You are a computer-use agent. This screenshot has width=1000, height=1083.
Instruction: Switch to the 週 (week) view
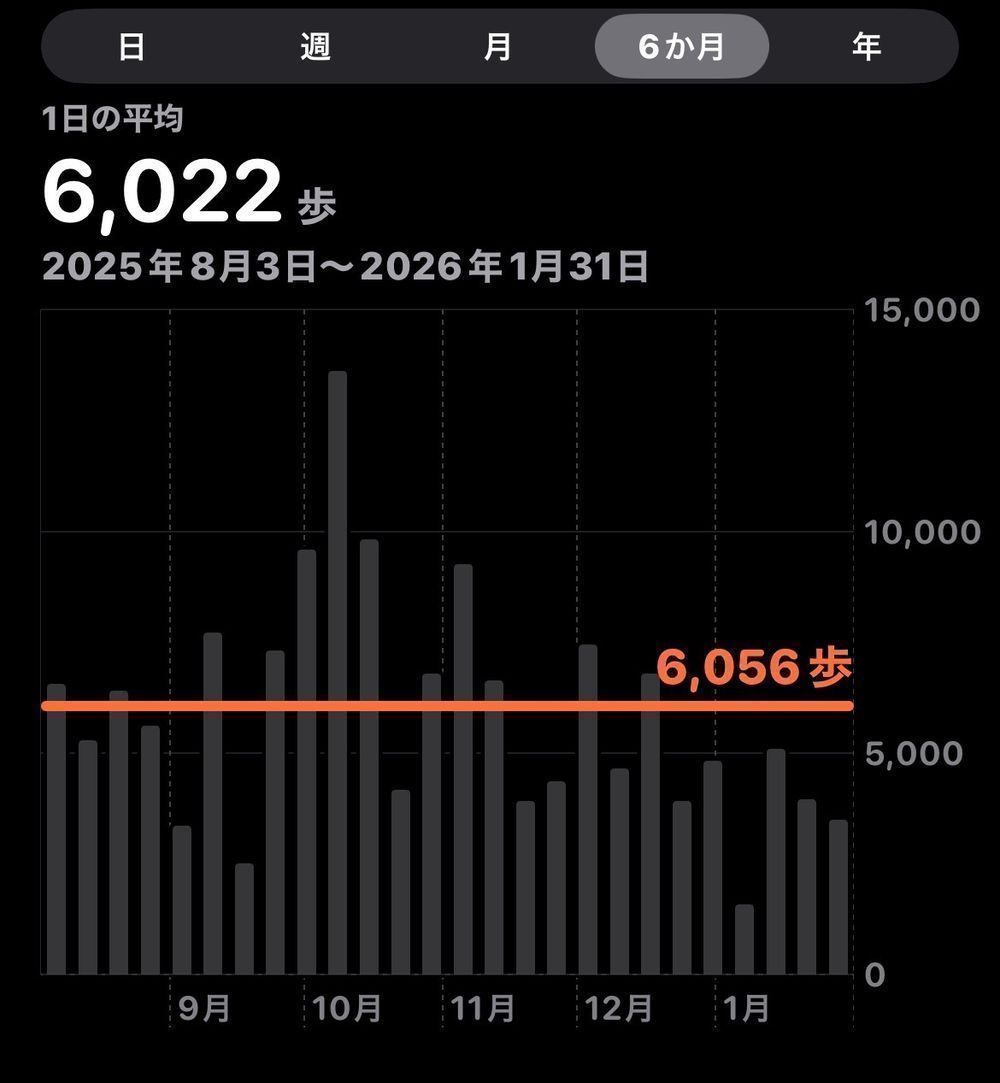[x=315, y=46]
